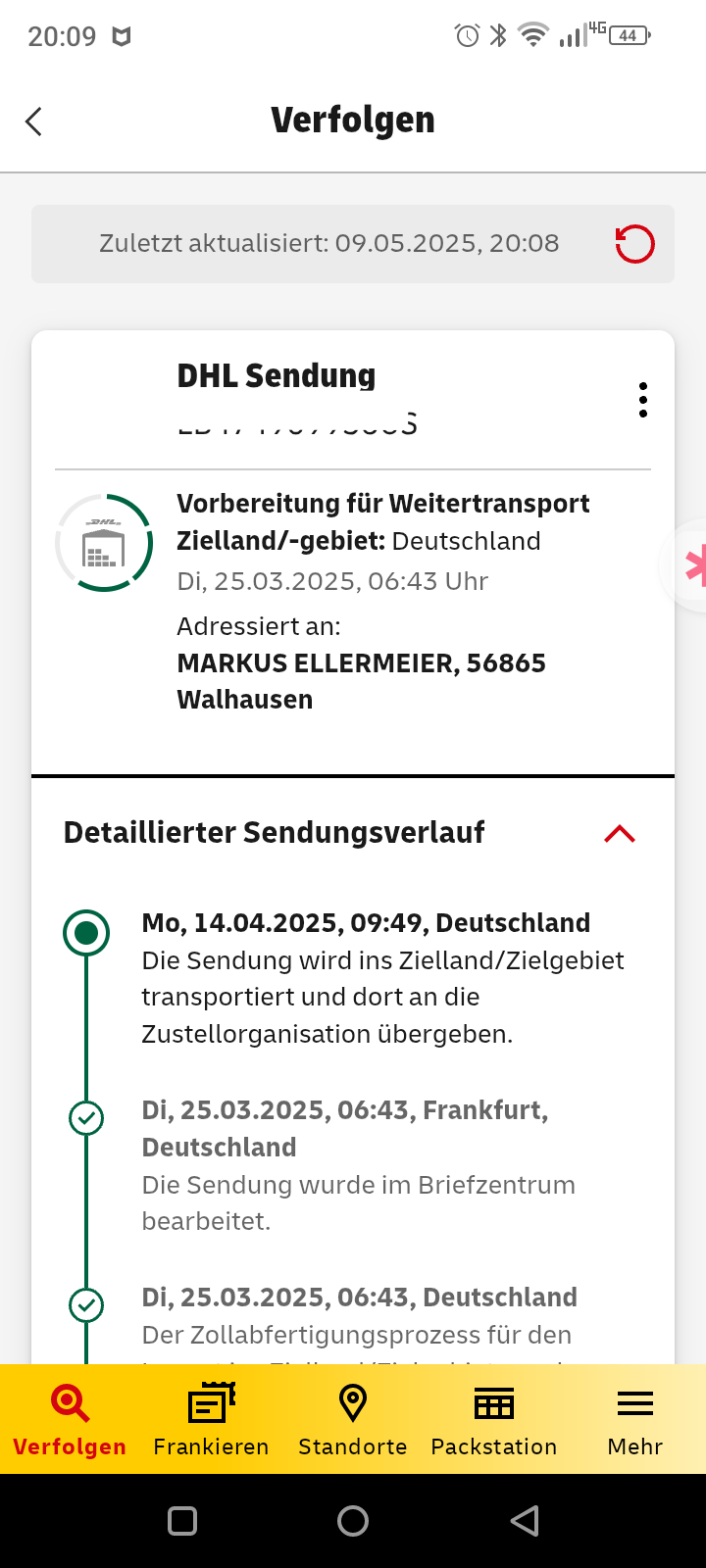706x1568 pixels.
Task: Open the Frankieren tab
Action: pyautogui.click(x=211, y=1419)
